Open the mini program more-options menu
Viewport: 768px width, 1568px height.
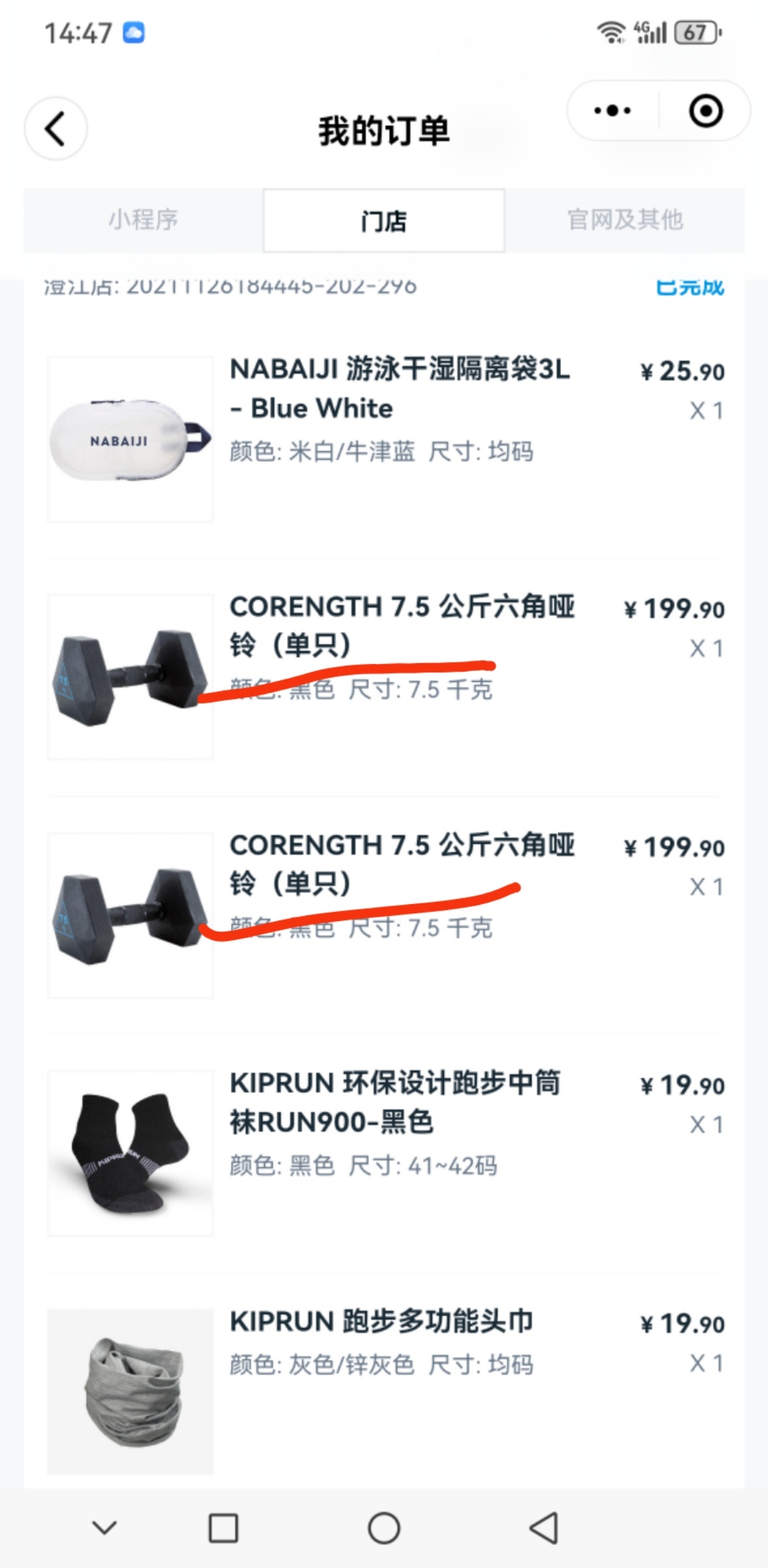point(612,110)
